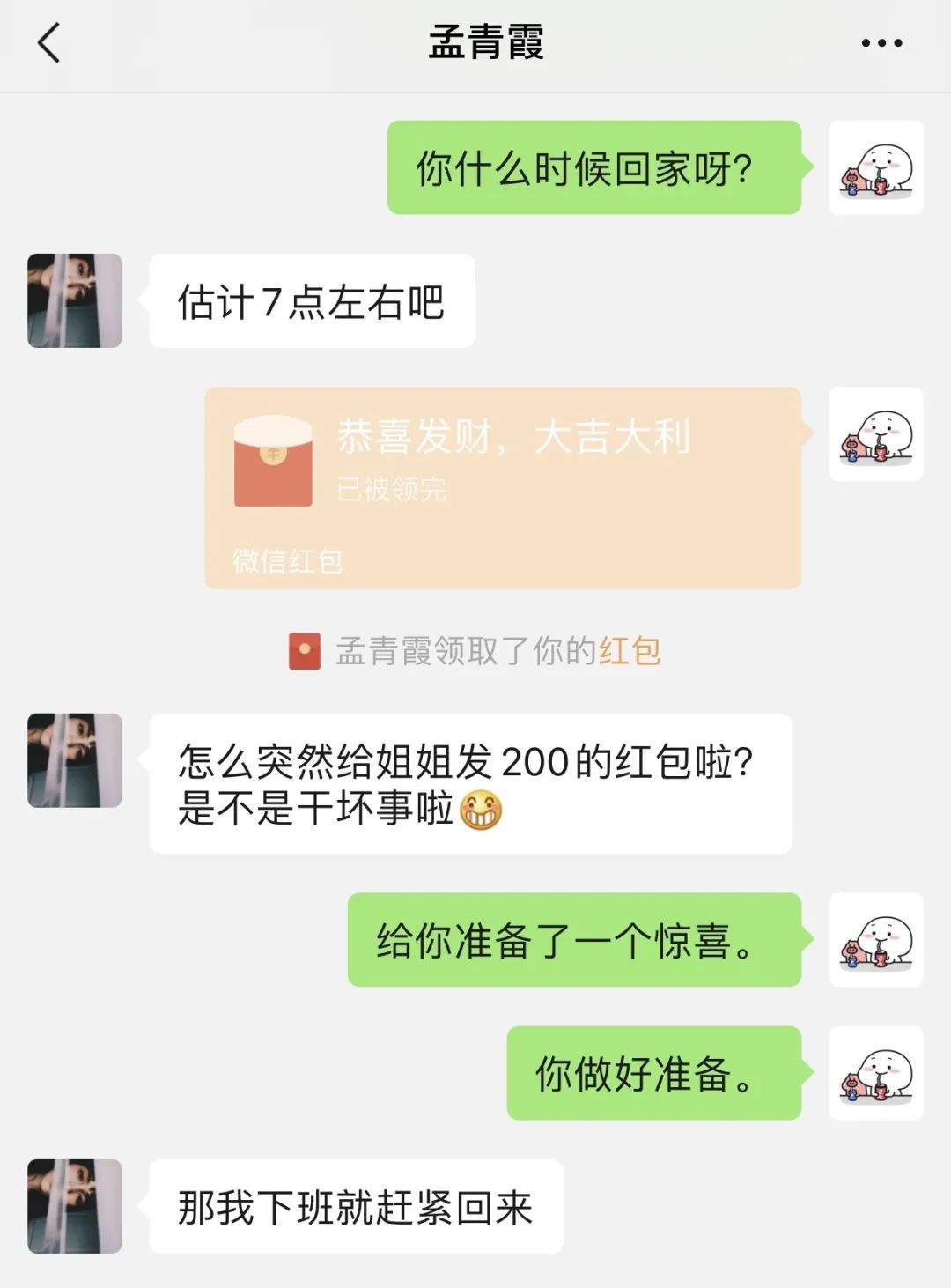Click the '已被领完' status text on the red packet
Image resolution: width=951 pixels, height=1288 pixels.
coord(392,493)
